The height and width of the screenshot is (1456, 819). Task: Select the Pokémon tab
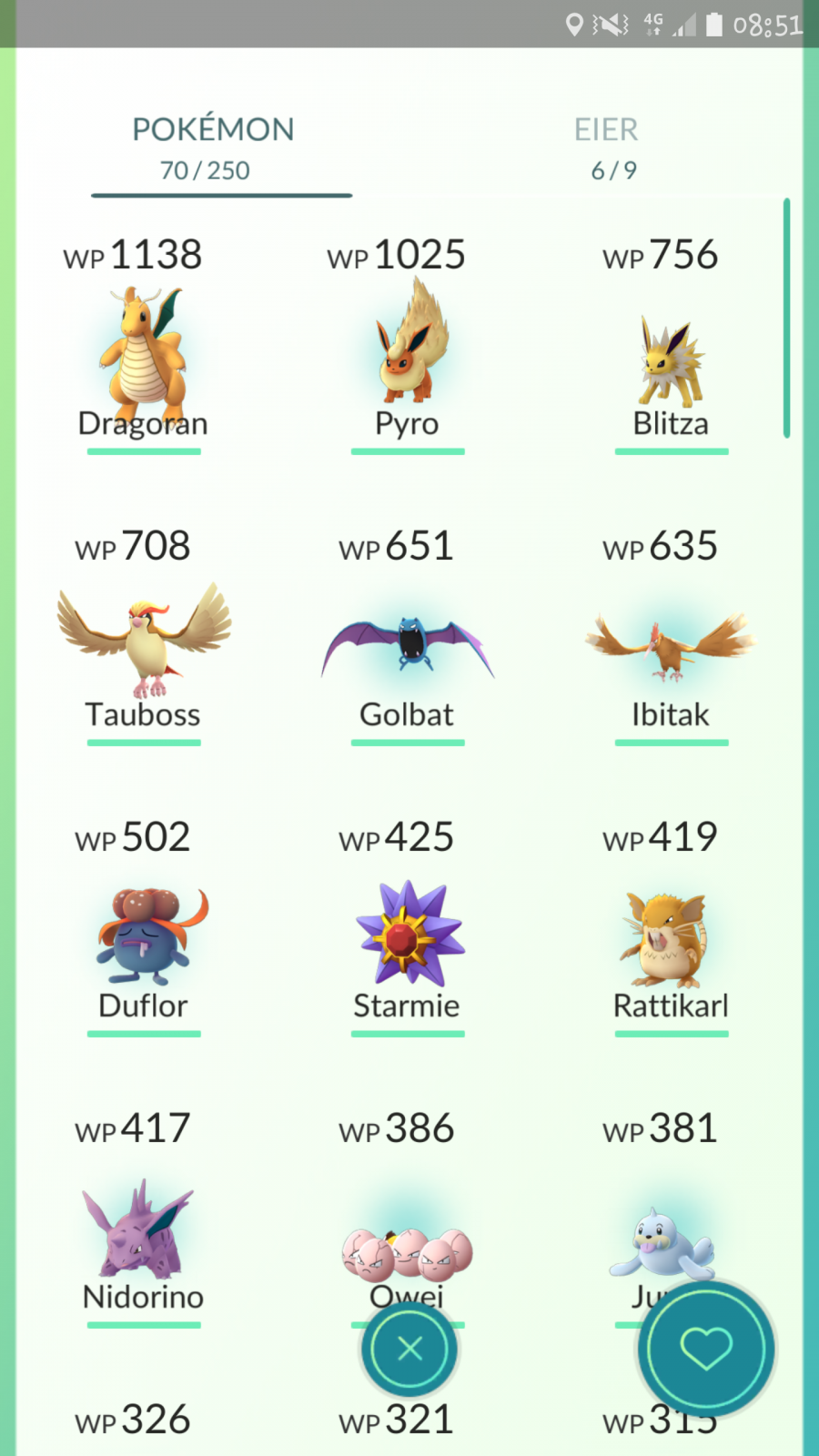213,147
